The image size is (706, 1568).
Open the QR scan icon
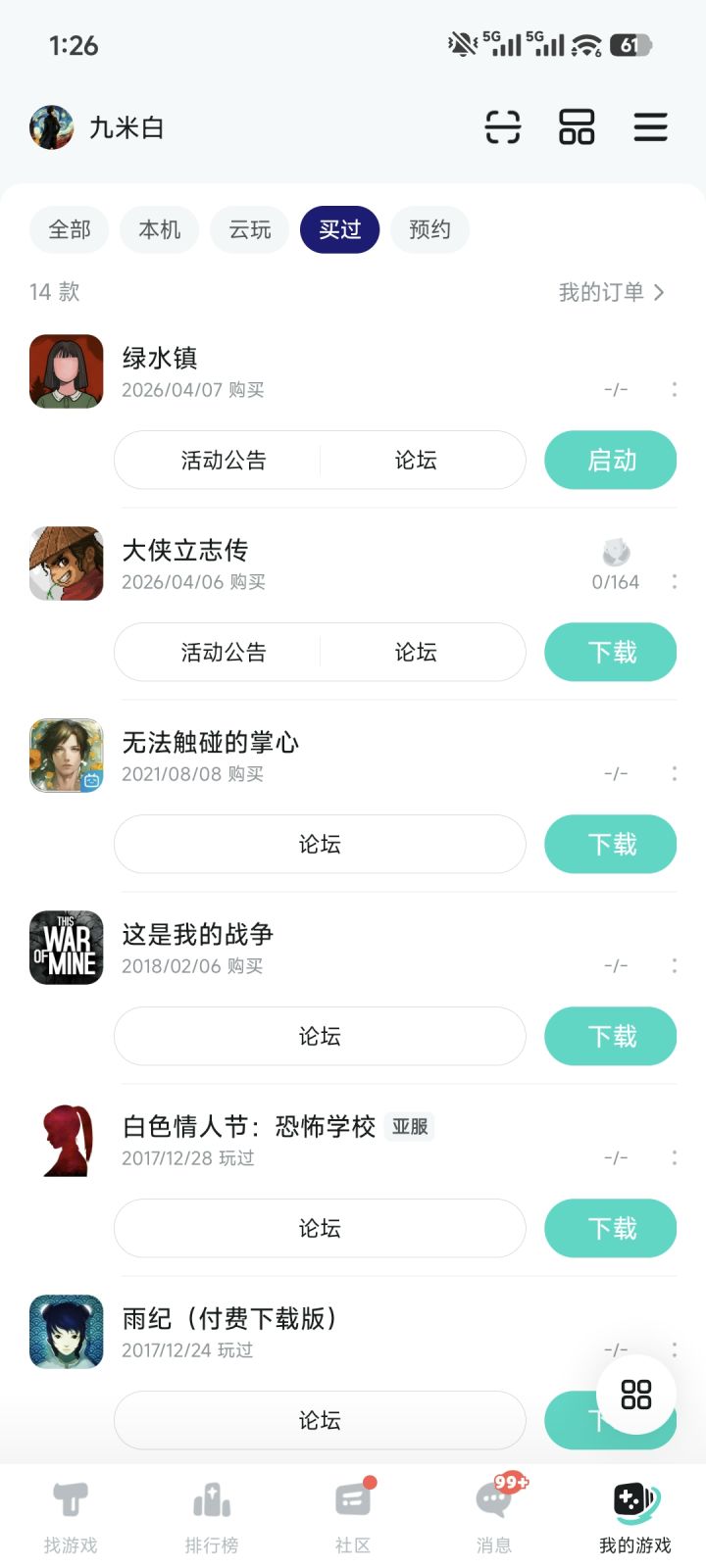[503, 127]
